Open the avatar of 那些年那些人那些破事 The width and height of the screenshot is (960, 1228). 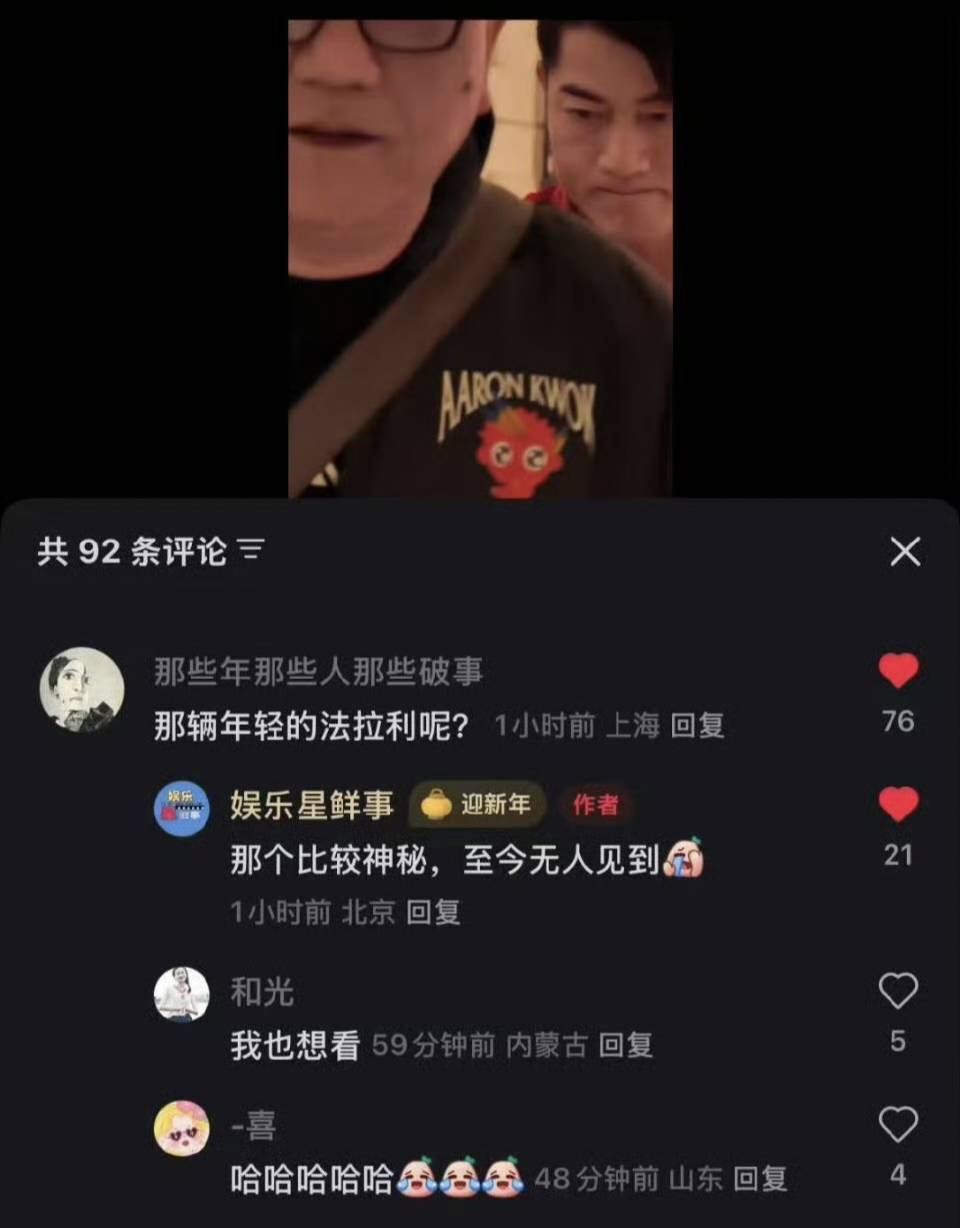point(82,690)
